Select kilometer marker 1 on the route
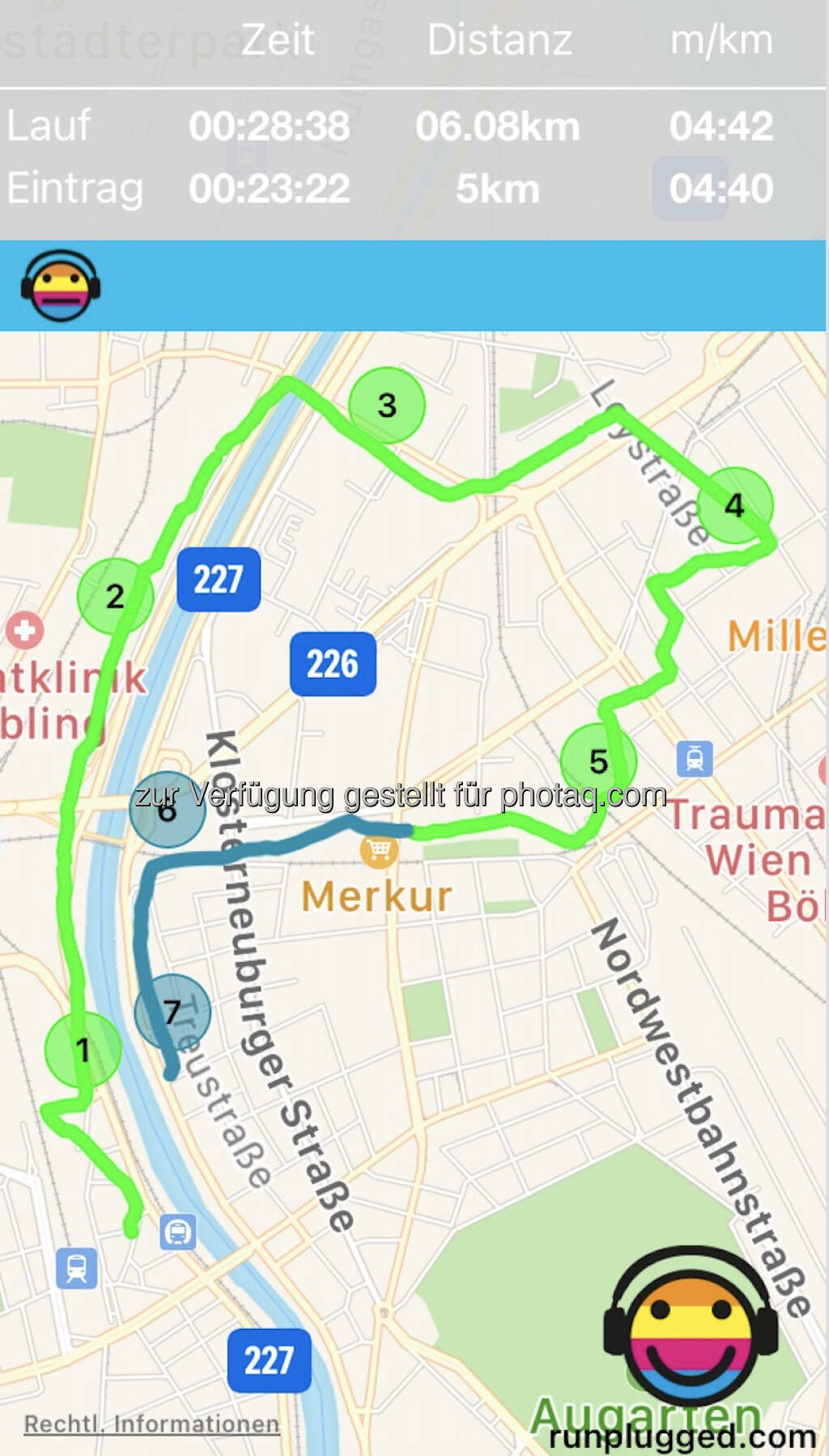This screenshot has width=829, height=1456. pos(83,1049)
